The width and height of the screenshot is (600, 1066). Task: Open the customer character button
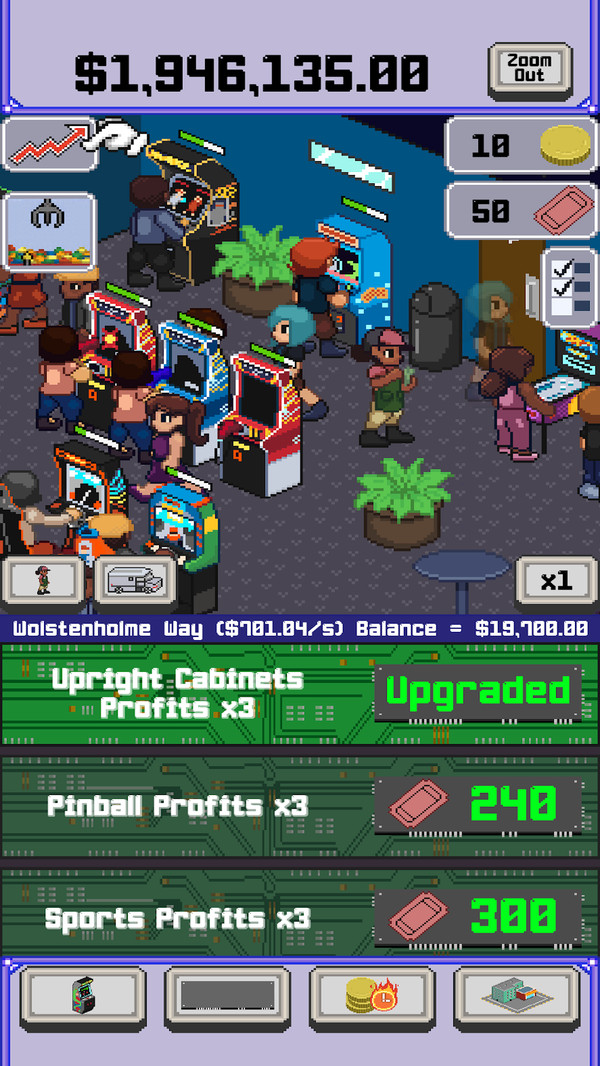(x=44, y=579)
